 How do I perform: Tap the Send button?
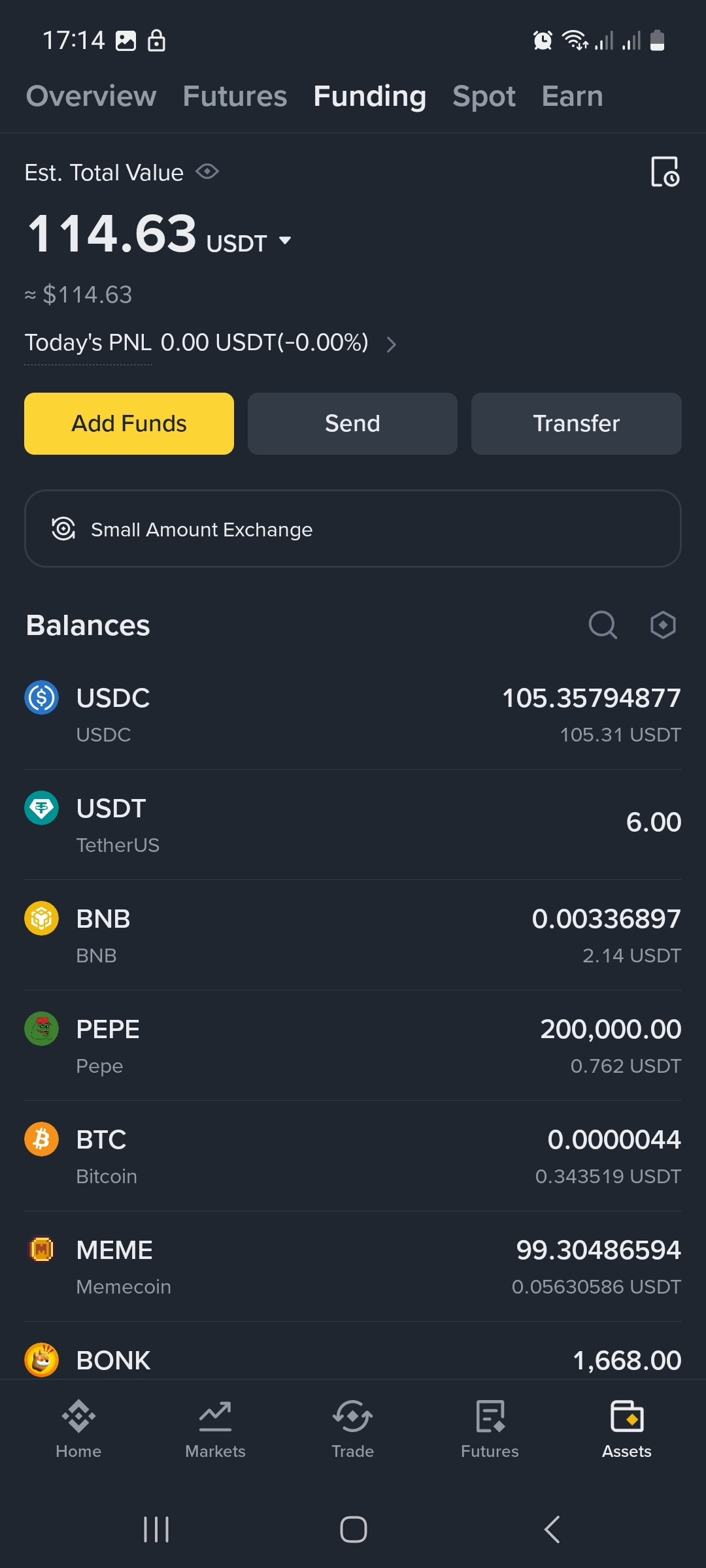[352, 423]
